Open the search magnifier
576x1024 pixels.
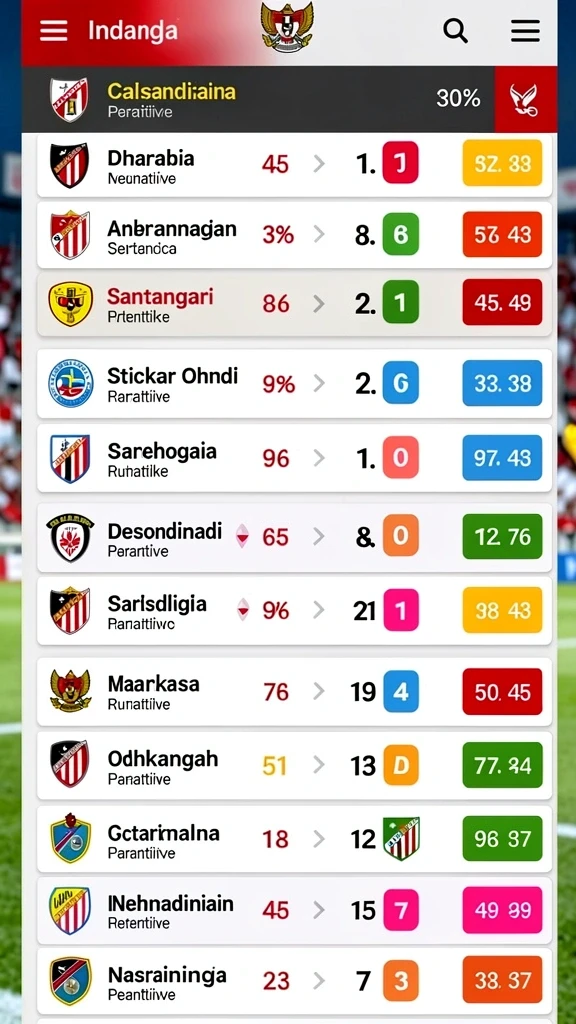pyautogui.click(x=455, y=31)
